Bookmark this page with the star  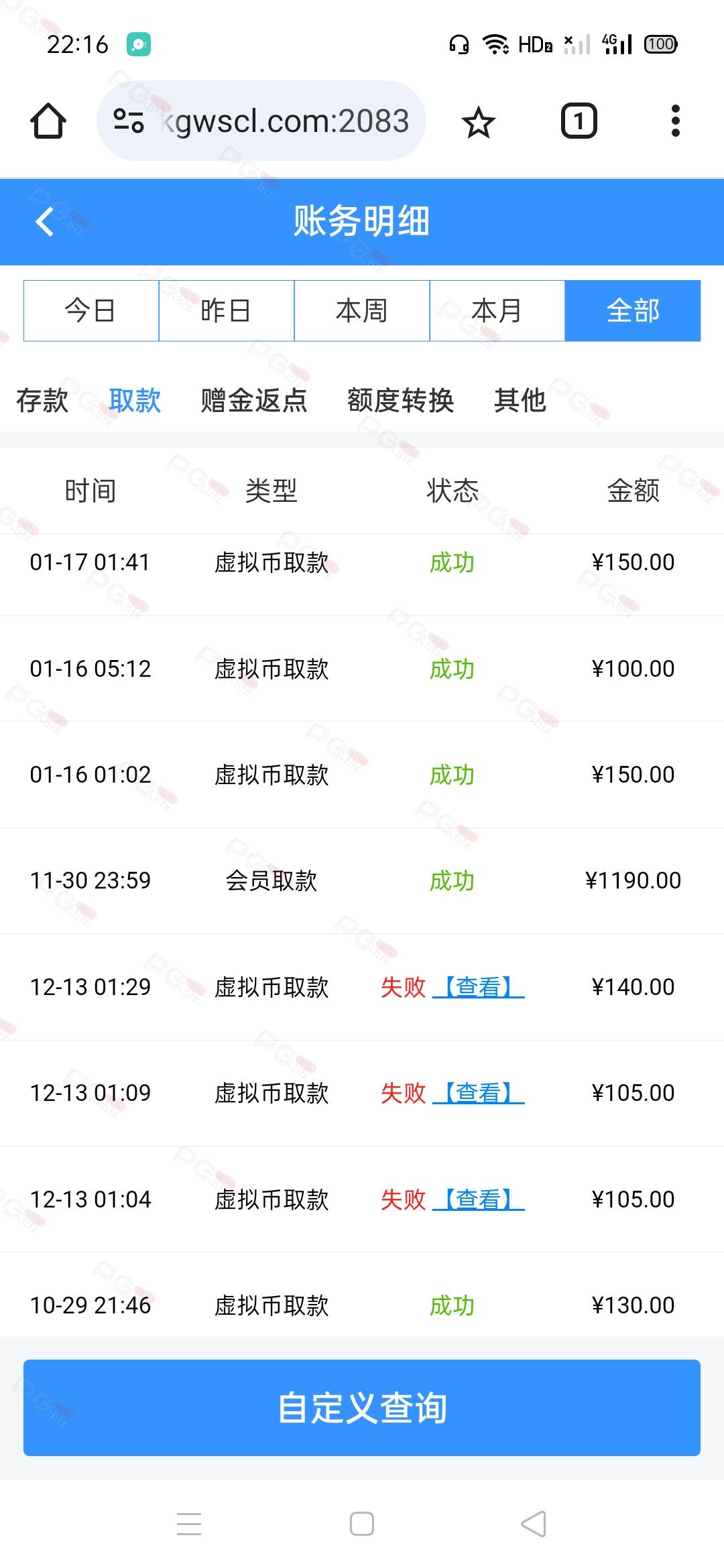(x=478, y=122)
